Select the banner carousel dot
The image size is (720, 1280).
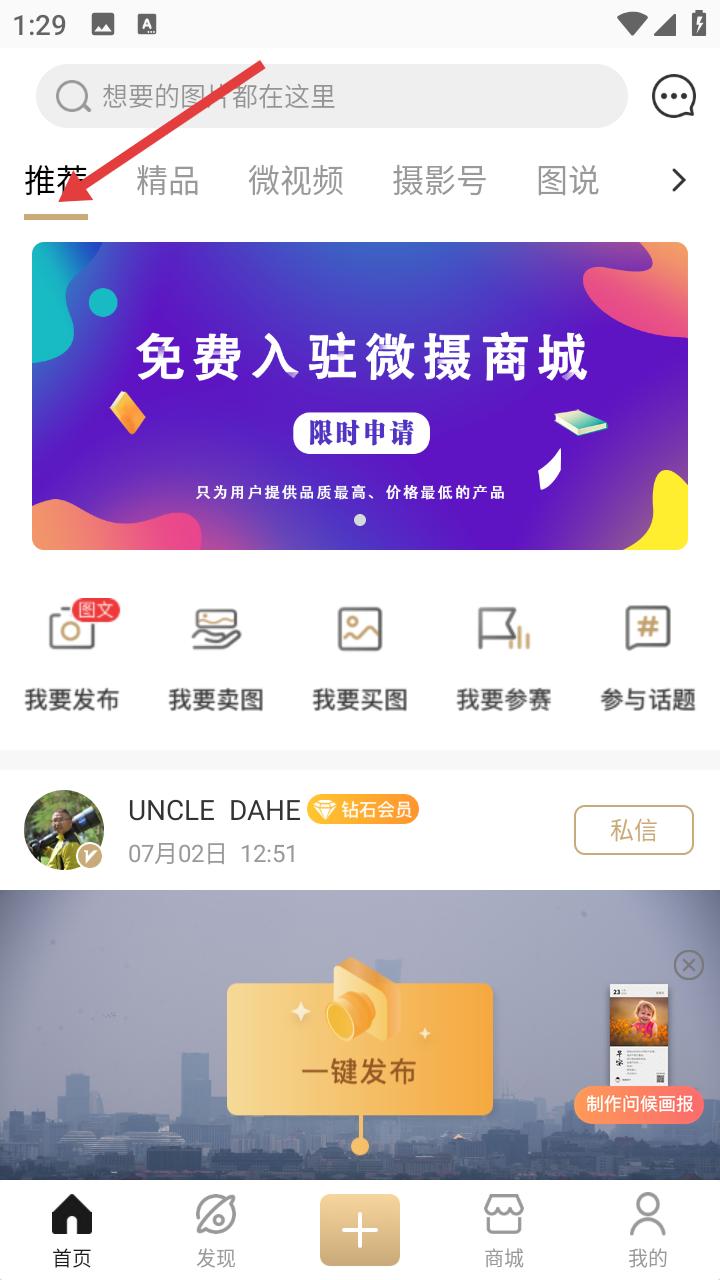[x=360, y=520]
